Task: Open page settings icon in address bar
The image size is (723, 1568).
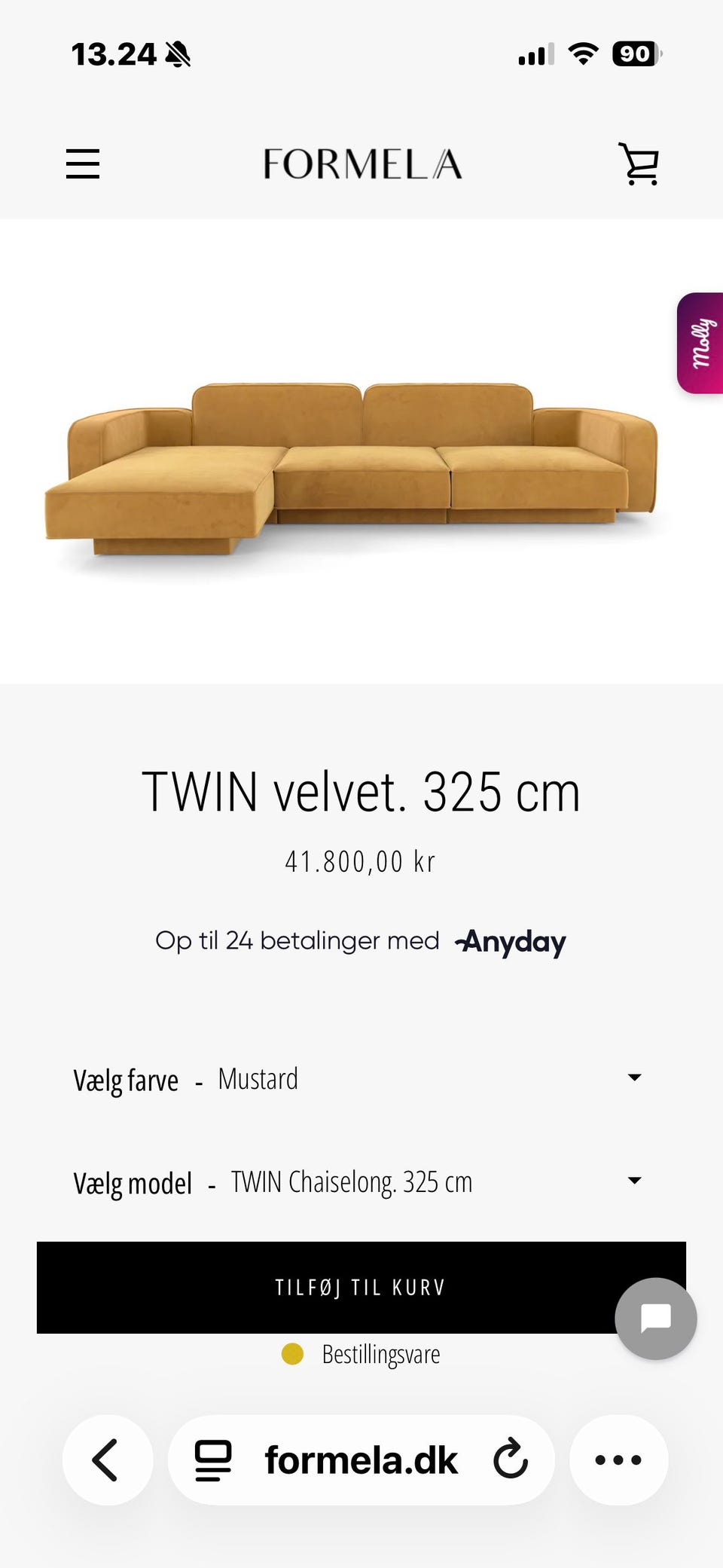Action: pos(213,1460)
